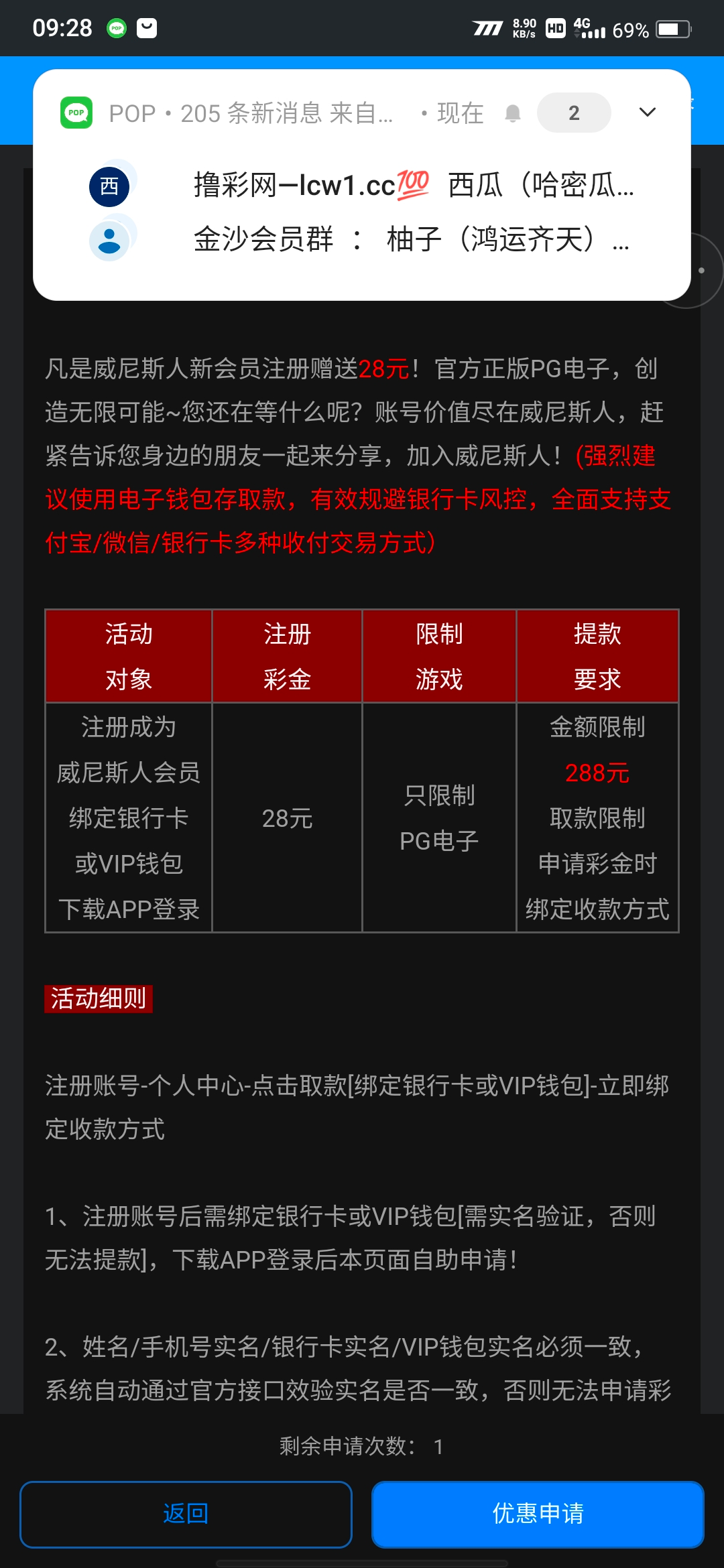Tap the network speed indicator 8.90 KB/s
This screenshot has height=1568, width=724.
(x=523, y=28)
